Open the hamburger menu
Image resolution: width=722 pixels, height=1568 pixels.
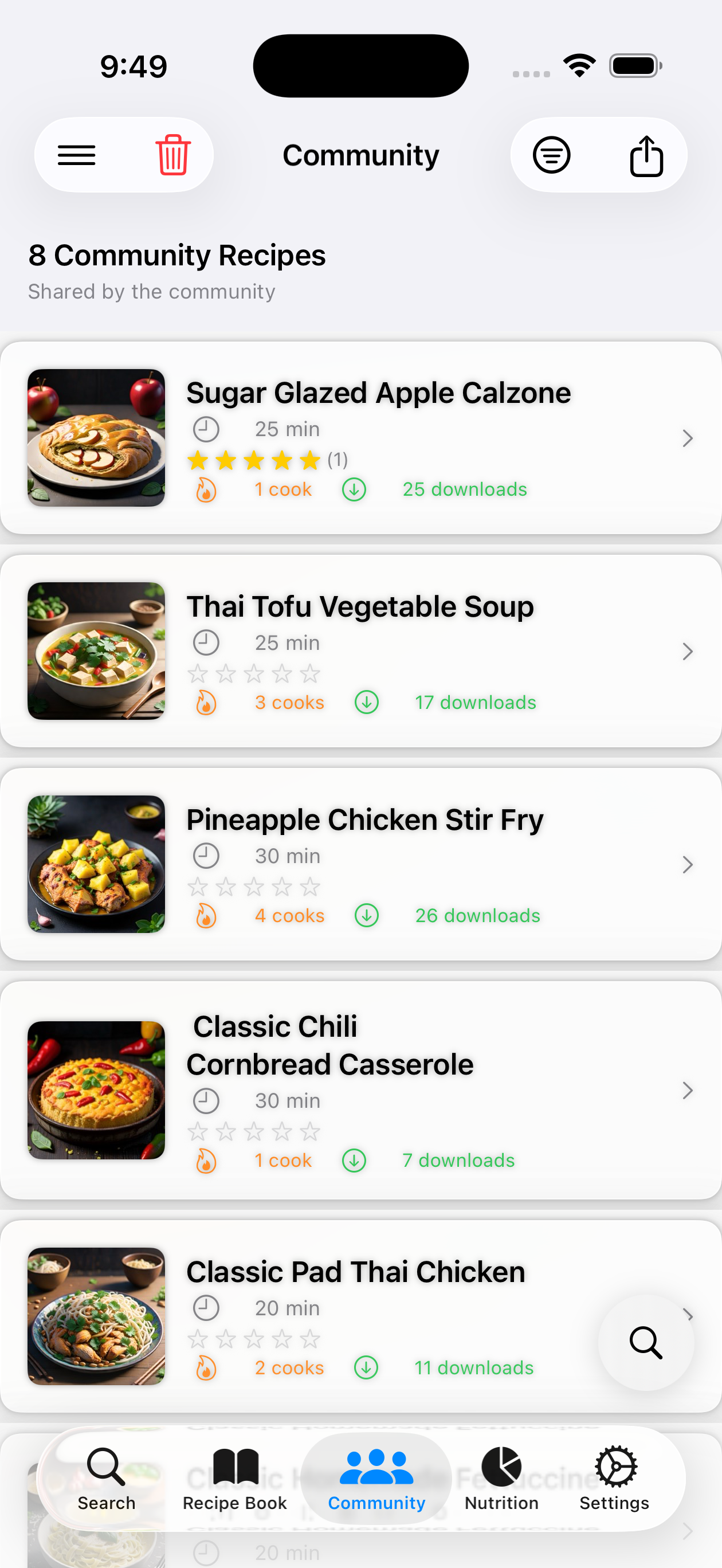pos(77,155)
